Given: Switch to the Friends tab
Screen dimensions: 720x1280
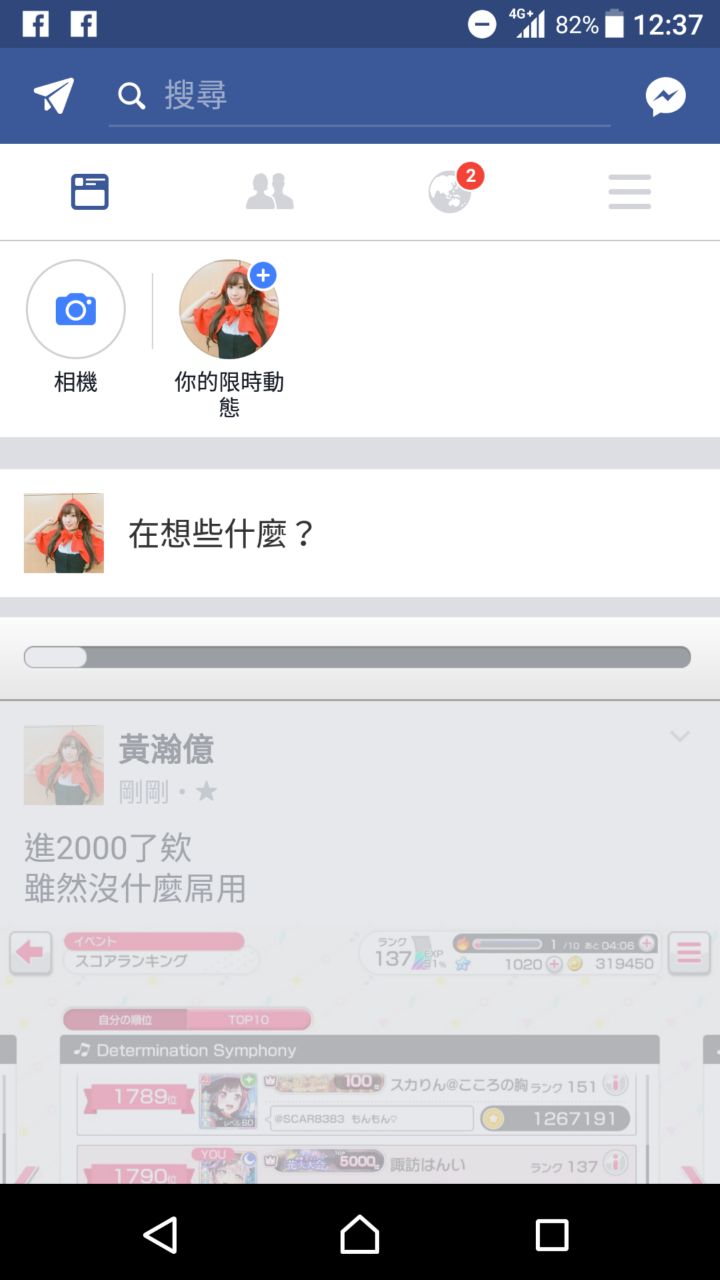Looking at the screenshot, I should (x=270, y=191).
